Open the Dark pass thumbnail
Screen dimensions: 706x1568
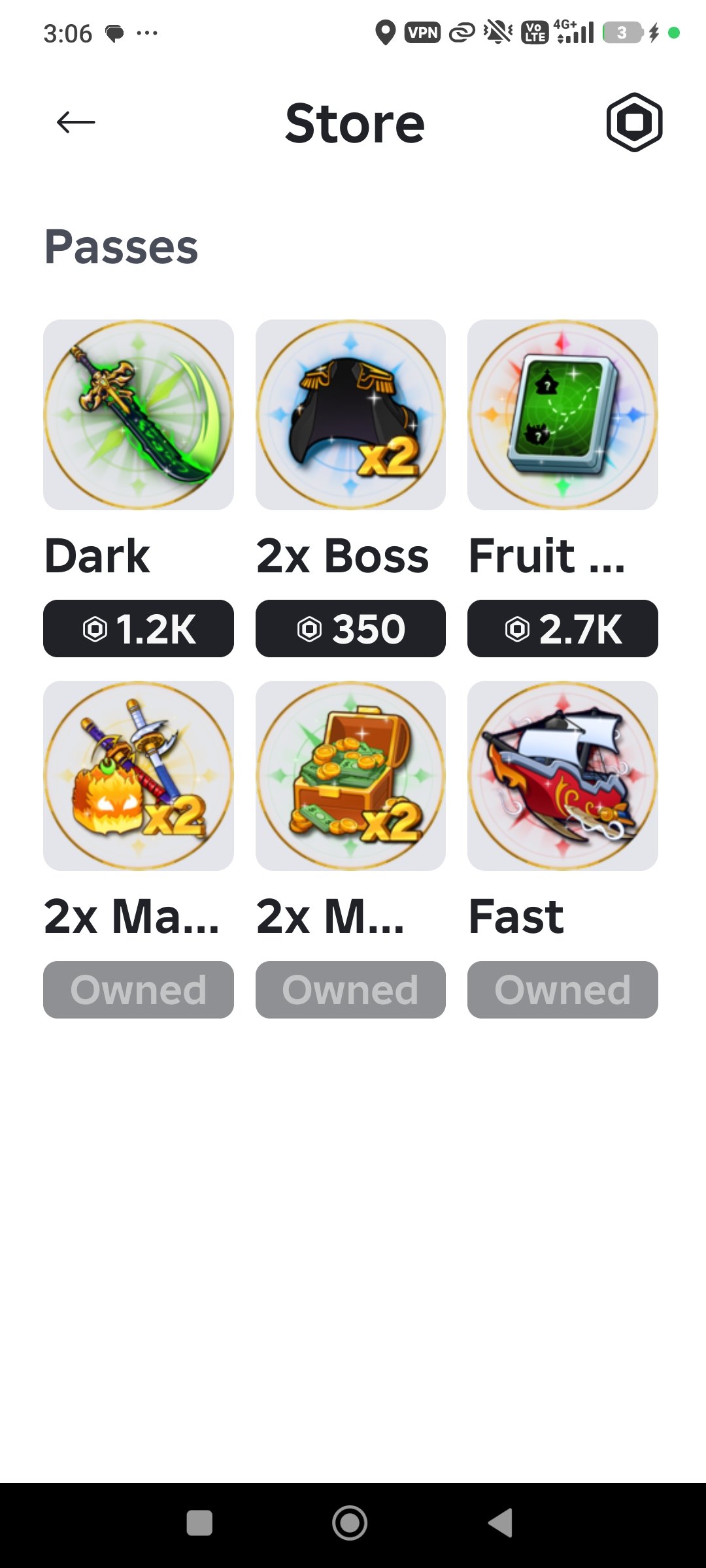coord(139,415)
